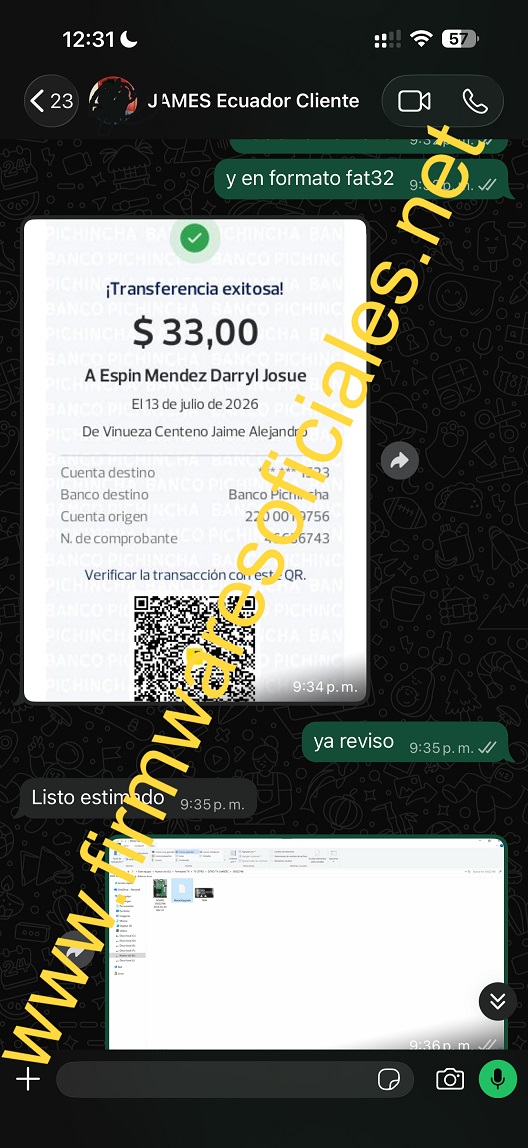This screenshot has width=528, height=1148.
Task: Start a voice call with JAMES
Action: [475, 101]
